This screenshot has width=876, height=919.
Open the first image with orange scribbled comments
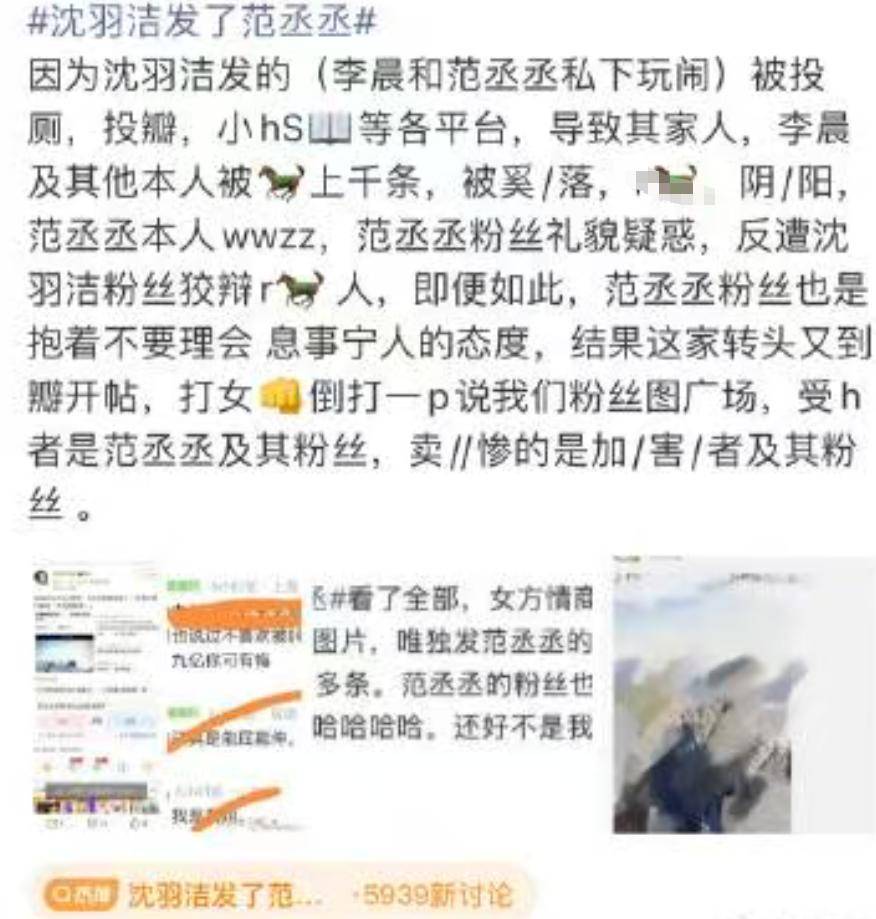(x=165, y=695)
